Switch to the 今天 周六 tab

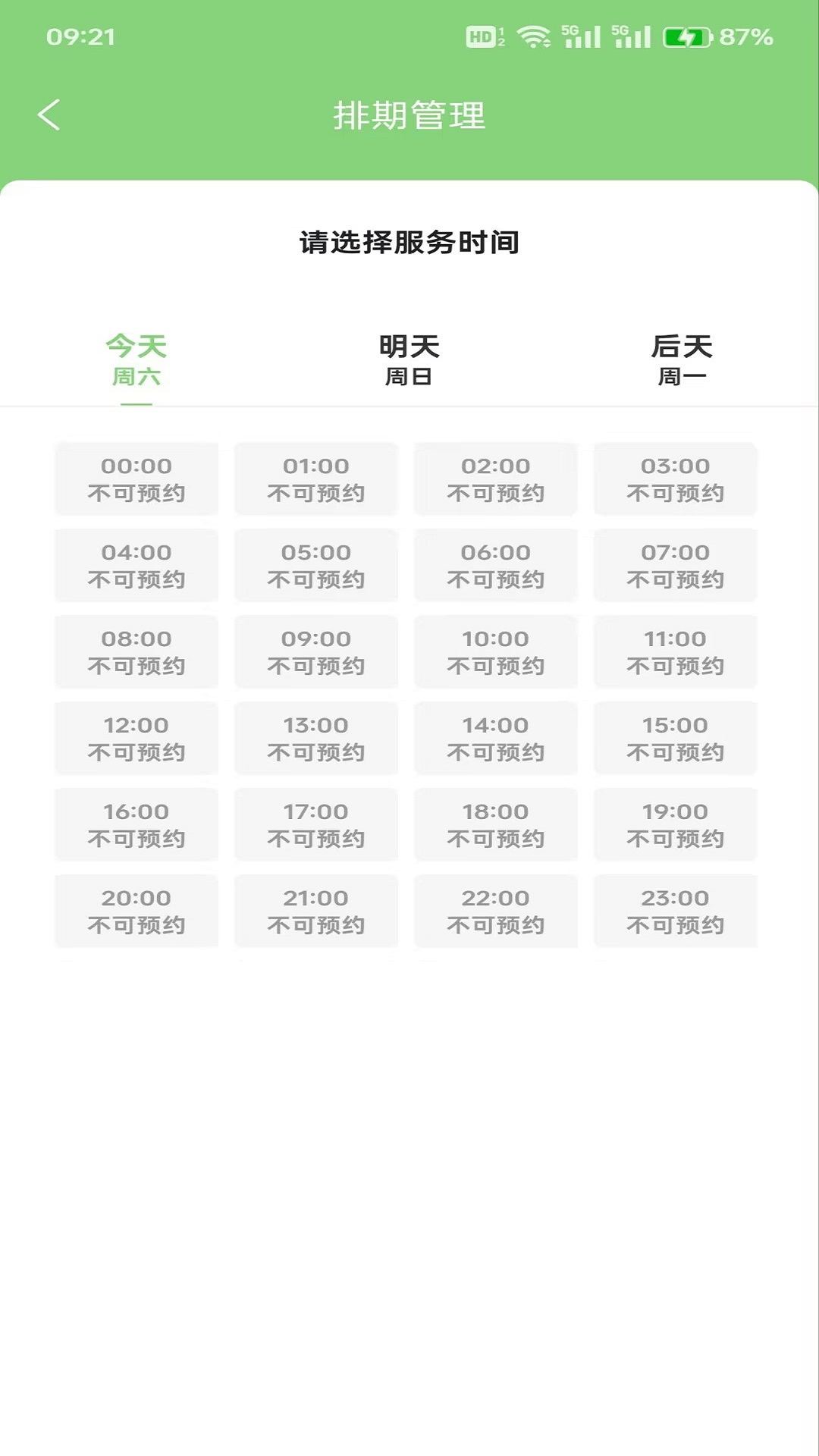136,360
